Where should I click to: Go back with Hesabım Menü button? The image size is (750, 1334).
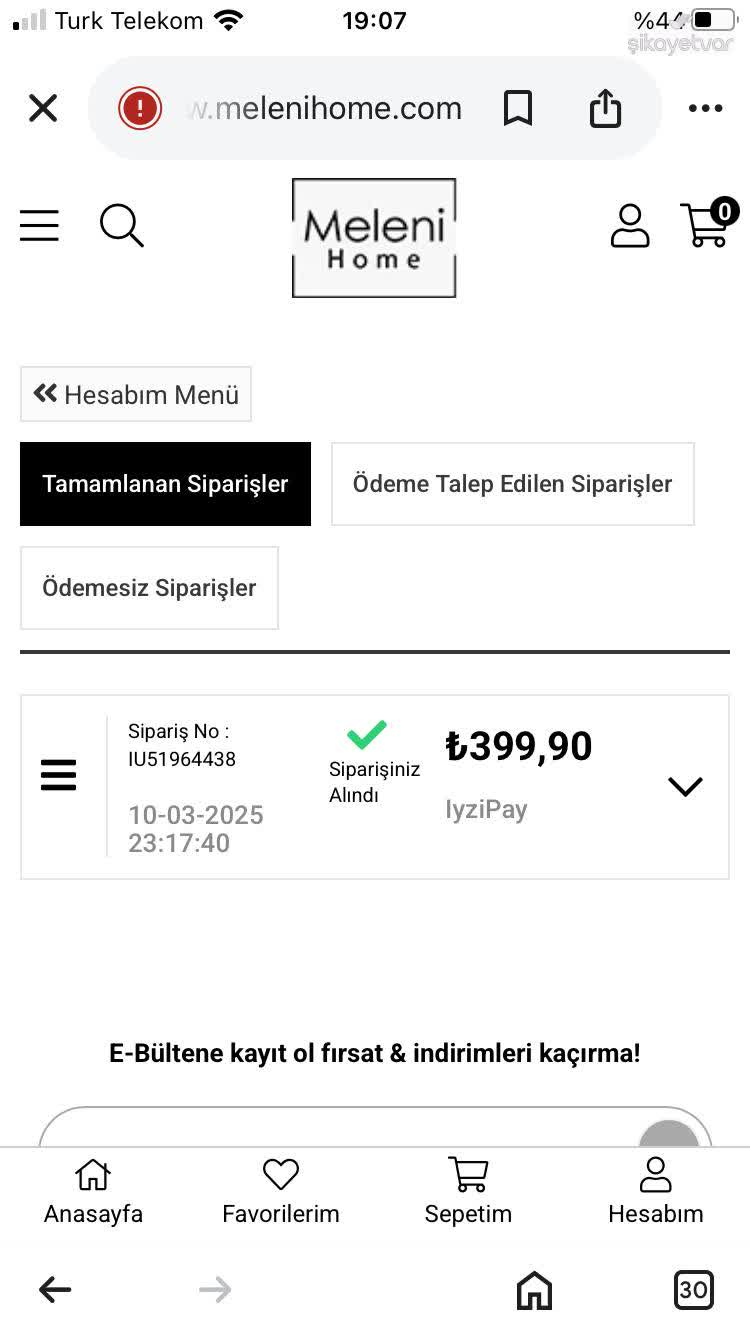pyautogui.click(x=135, y=394)
